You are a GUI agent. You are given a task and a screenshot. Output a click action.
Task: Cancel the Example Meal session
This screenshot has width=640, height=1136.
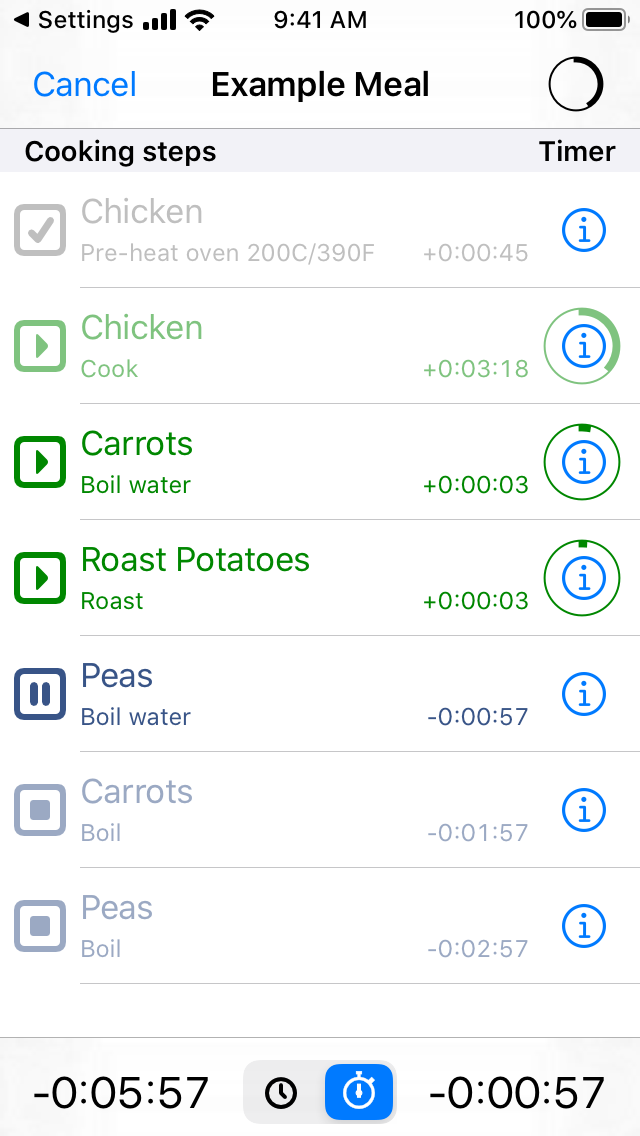coord(85,85)
